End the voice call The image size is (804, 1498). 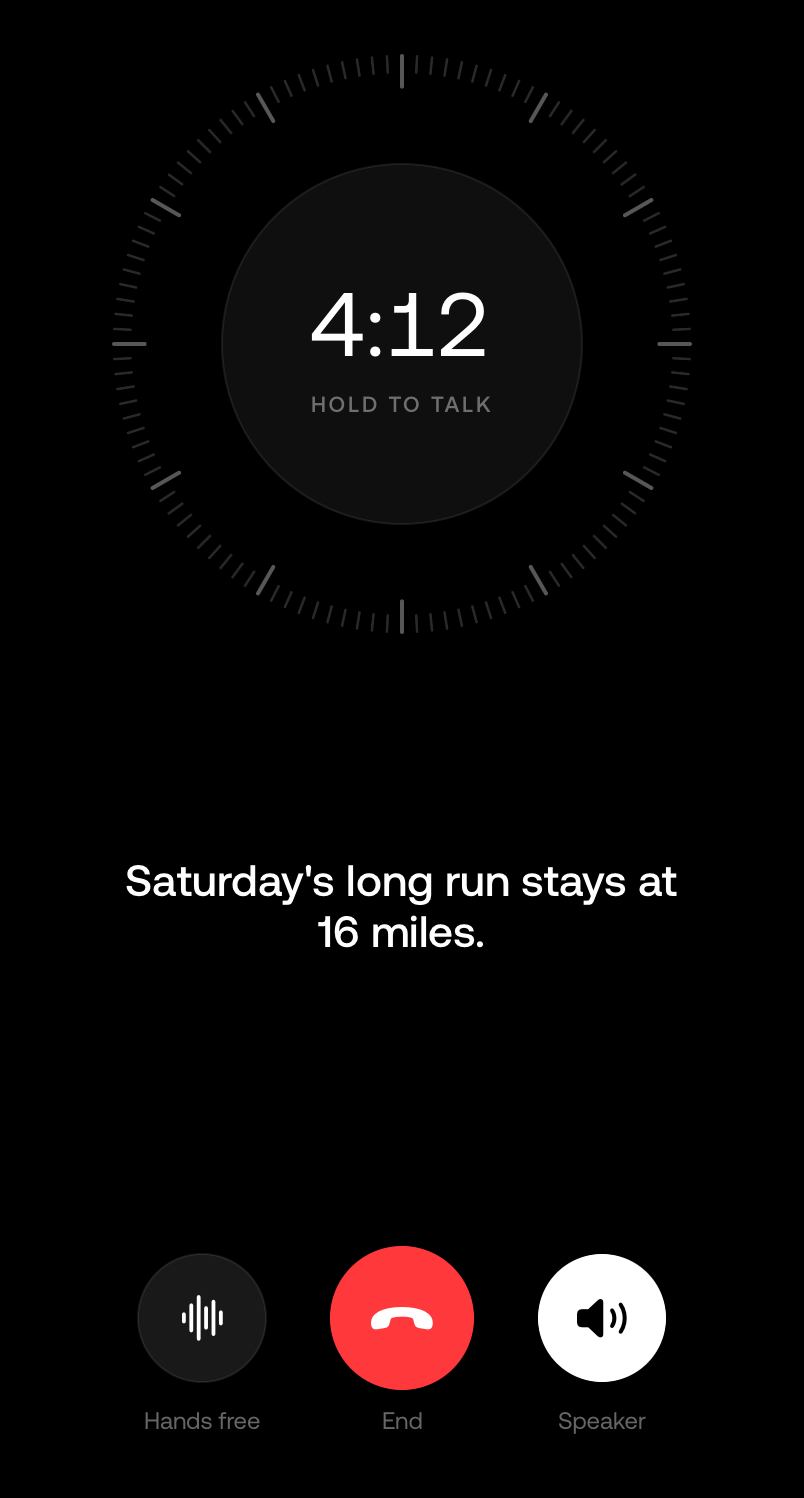tap(402, 1318)
